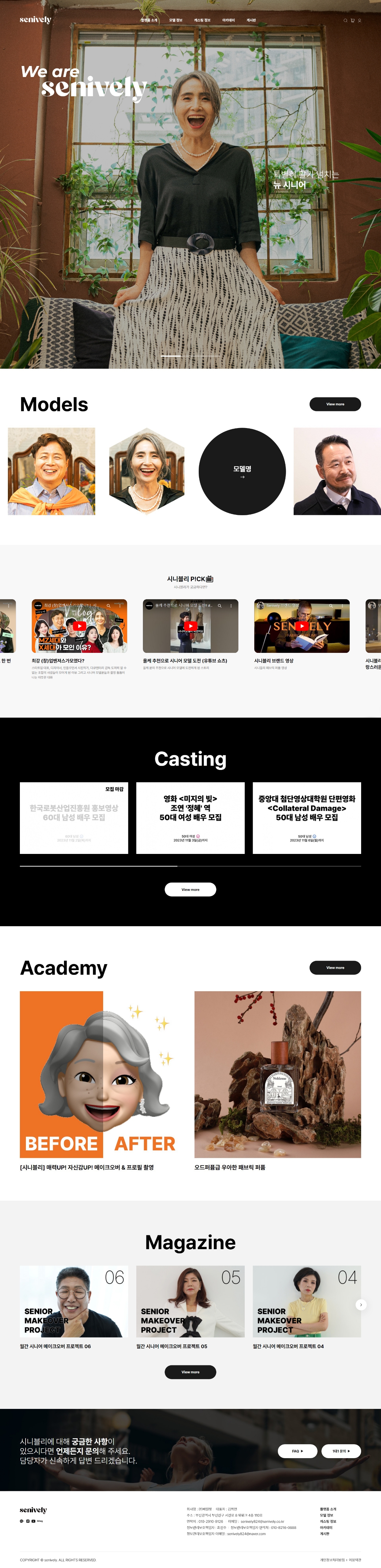Play the 시니블리 브랜드 영상 video
The image size is (381, 1568).
click(301, 626)
